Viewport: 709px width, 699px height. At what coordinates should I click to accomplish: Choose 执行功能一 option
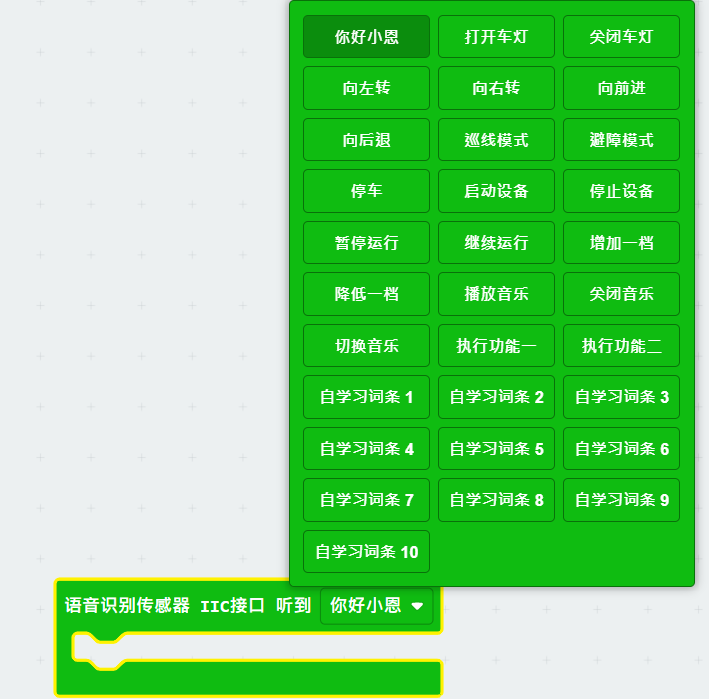coord(496,346)
